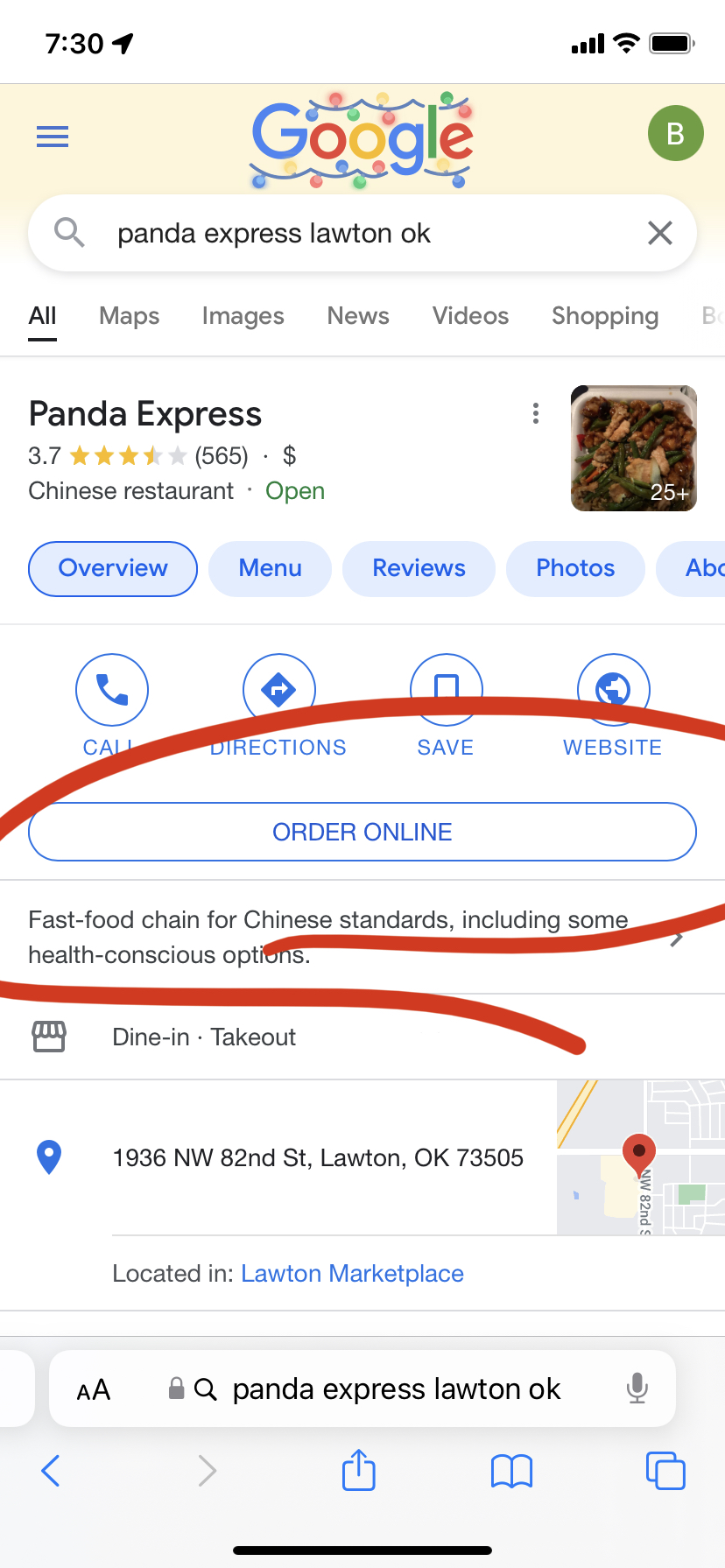Switch to the Images tab
Screen dimensions: 725x1568
click(243, 316)
